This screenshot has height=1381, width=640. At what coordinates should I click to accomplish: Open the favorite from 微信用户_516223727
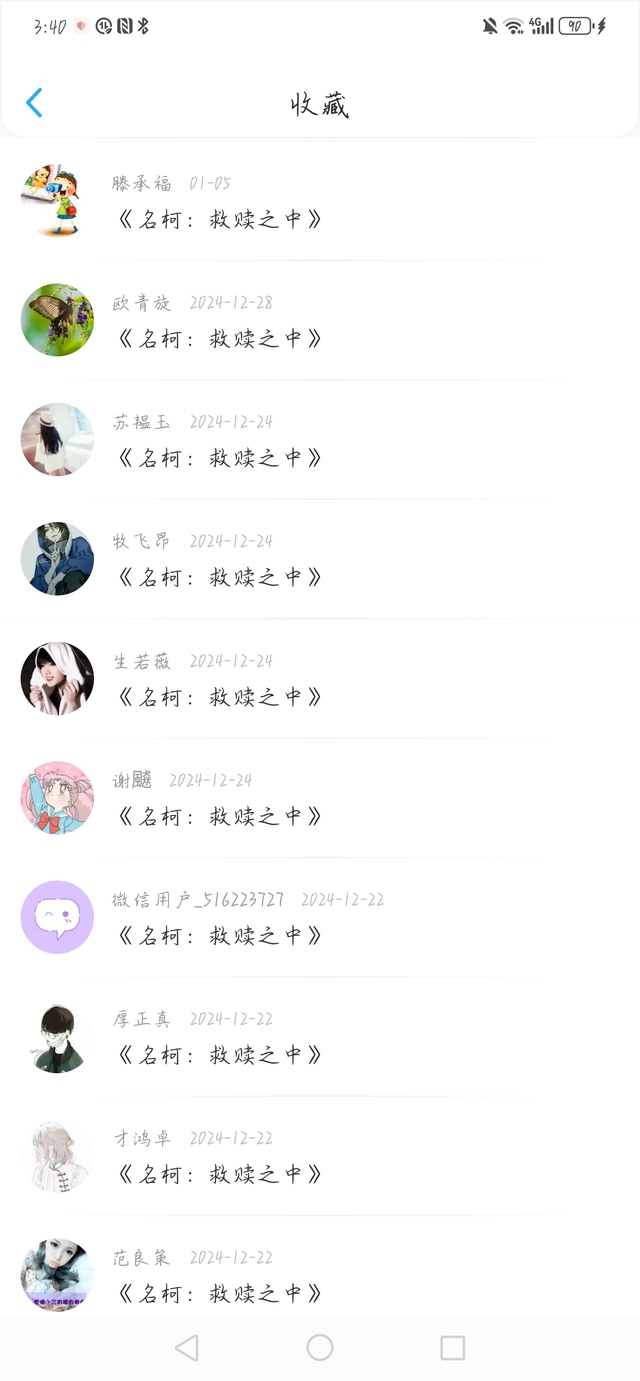pos(320,917)
